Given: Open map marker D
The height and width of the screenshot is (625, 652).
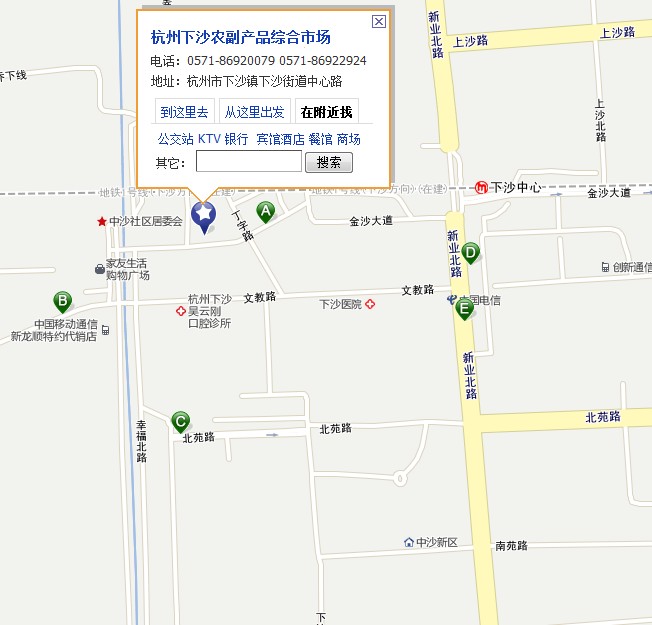Looking at the screenshot, I should [470, 252].
